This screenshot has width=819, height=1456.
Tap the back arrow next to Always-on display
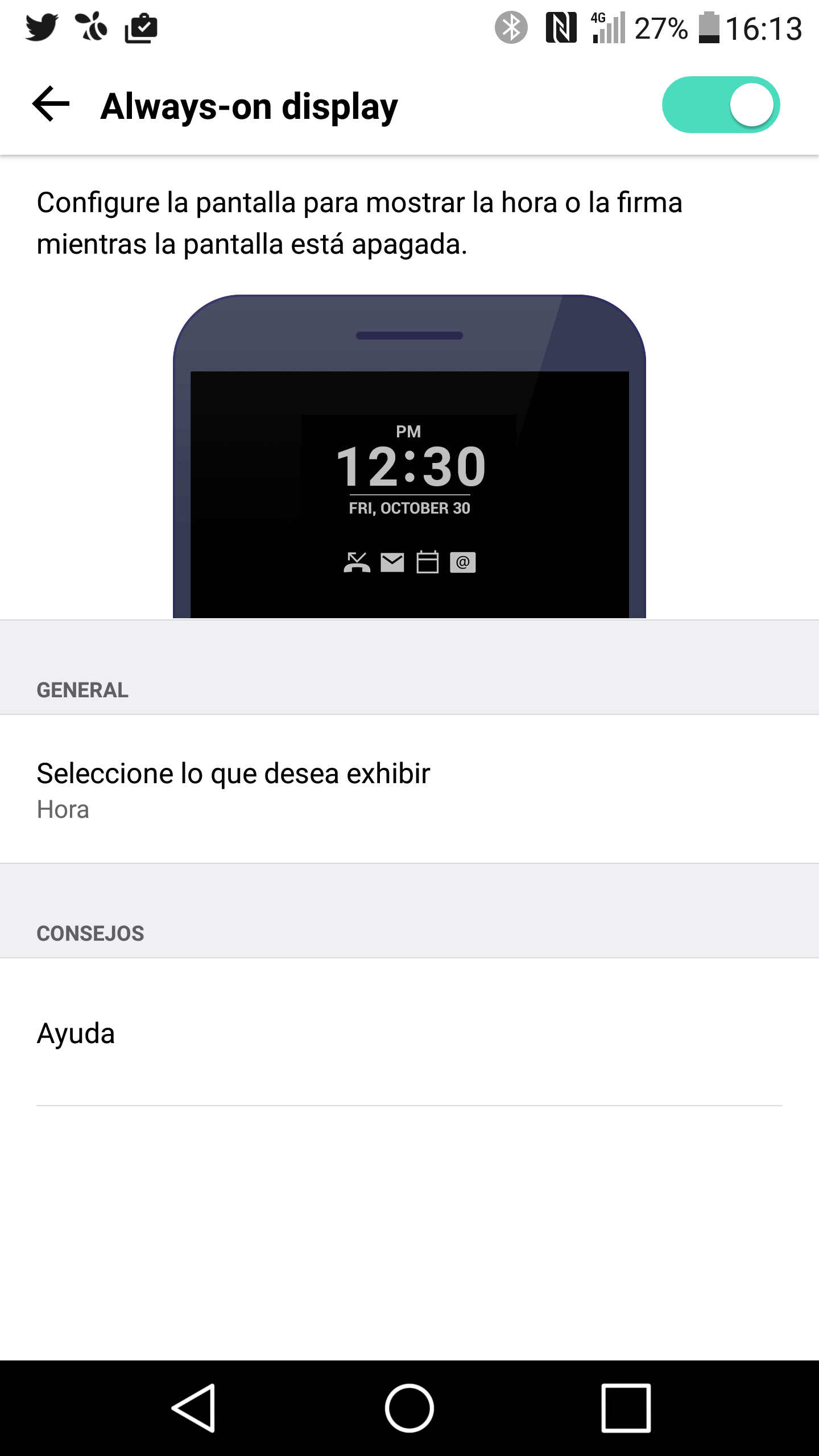pyautogui.click(x=49, y=105)
